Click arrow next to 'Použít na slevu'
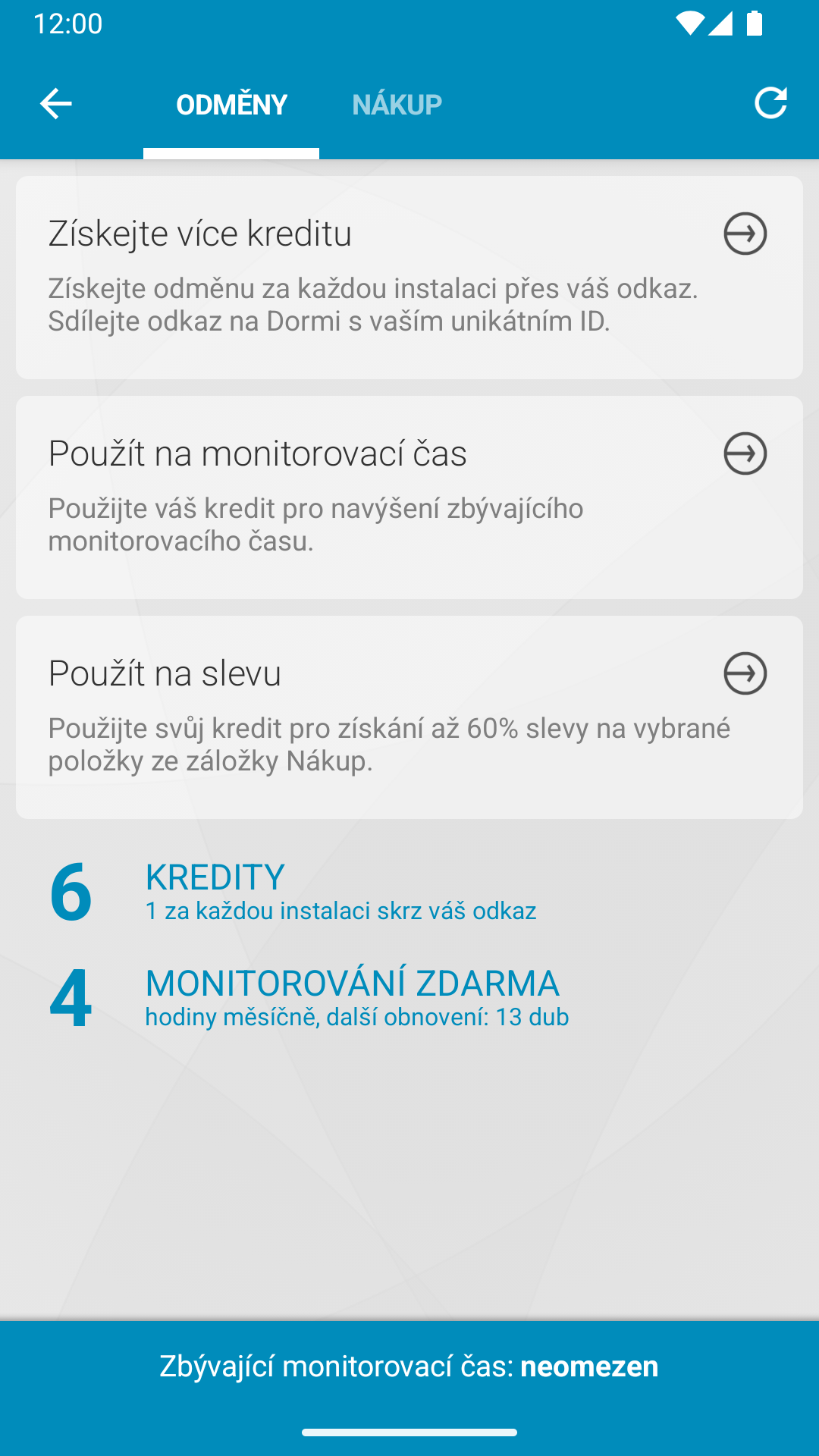 (745, 672)
